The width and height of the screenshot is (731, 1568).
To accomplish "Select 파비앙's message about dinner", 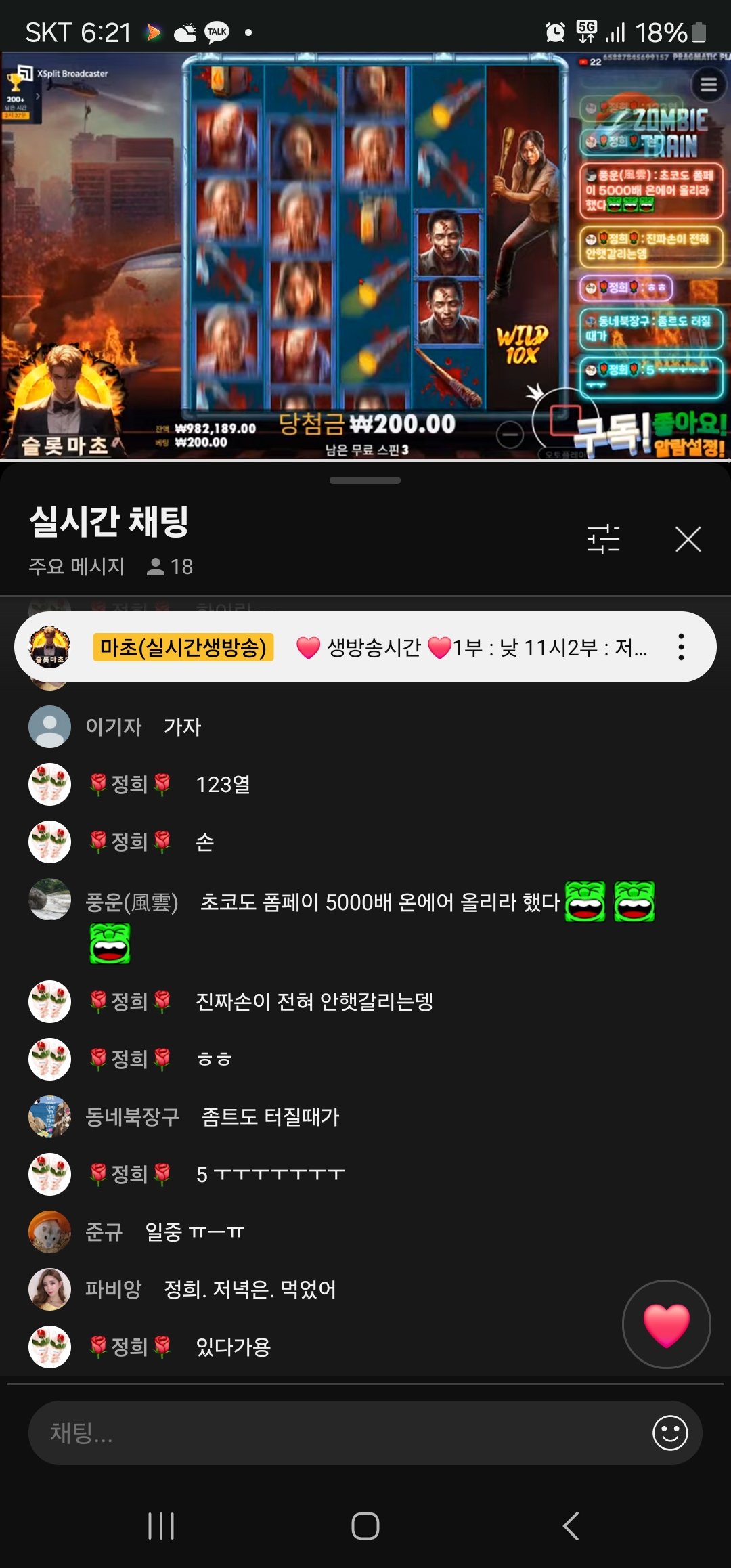I will pos(249,1289).
